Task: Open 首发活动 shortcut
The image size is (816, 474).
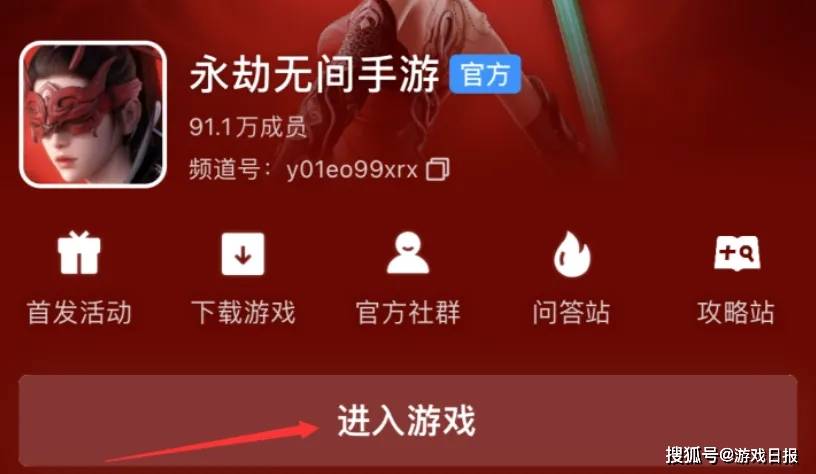Action: [79, 278]
